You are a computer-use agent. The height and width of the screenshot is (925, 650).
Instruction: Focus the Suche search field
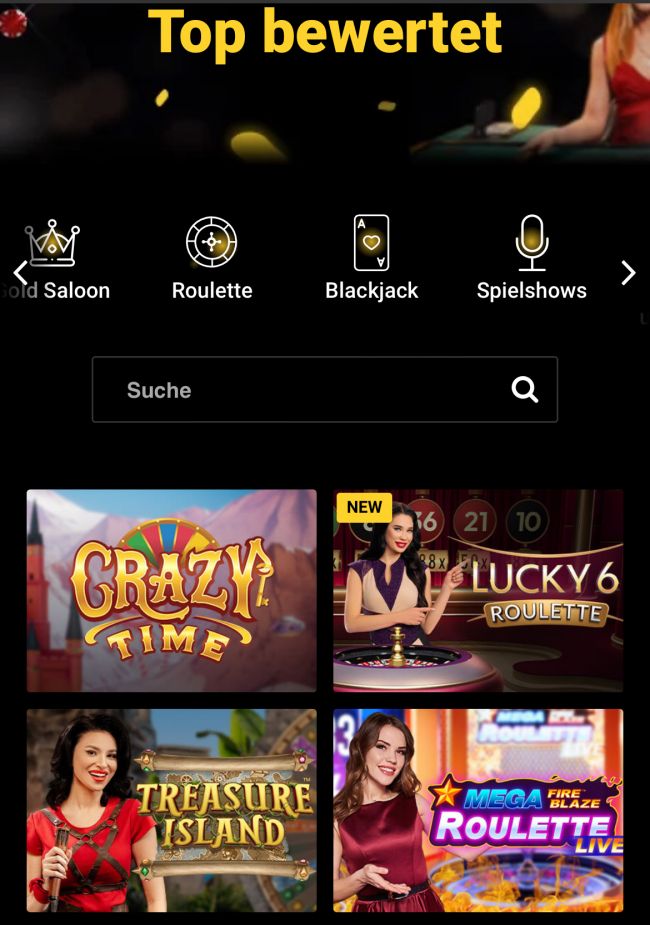300,390
